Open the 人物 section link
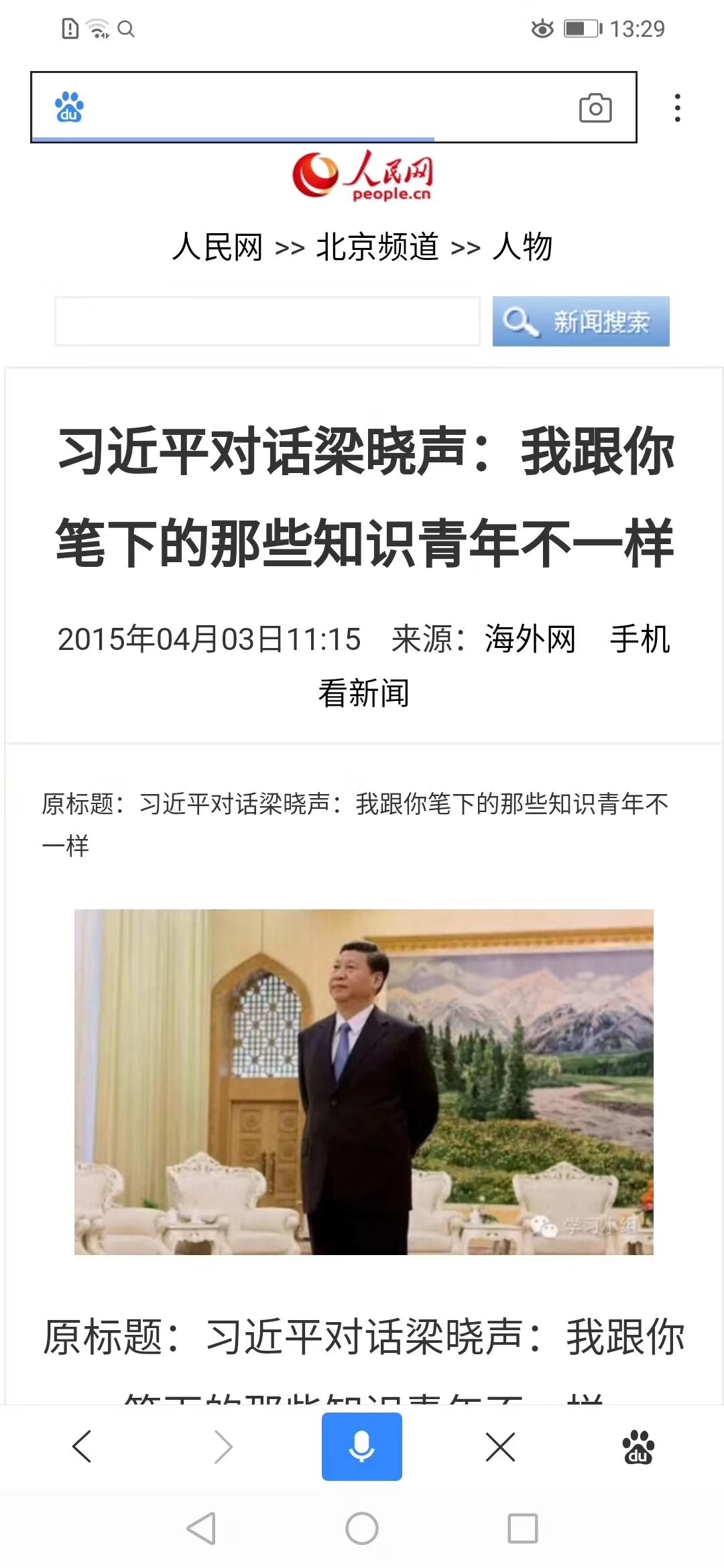 point(522,247)
